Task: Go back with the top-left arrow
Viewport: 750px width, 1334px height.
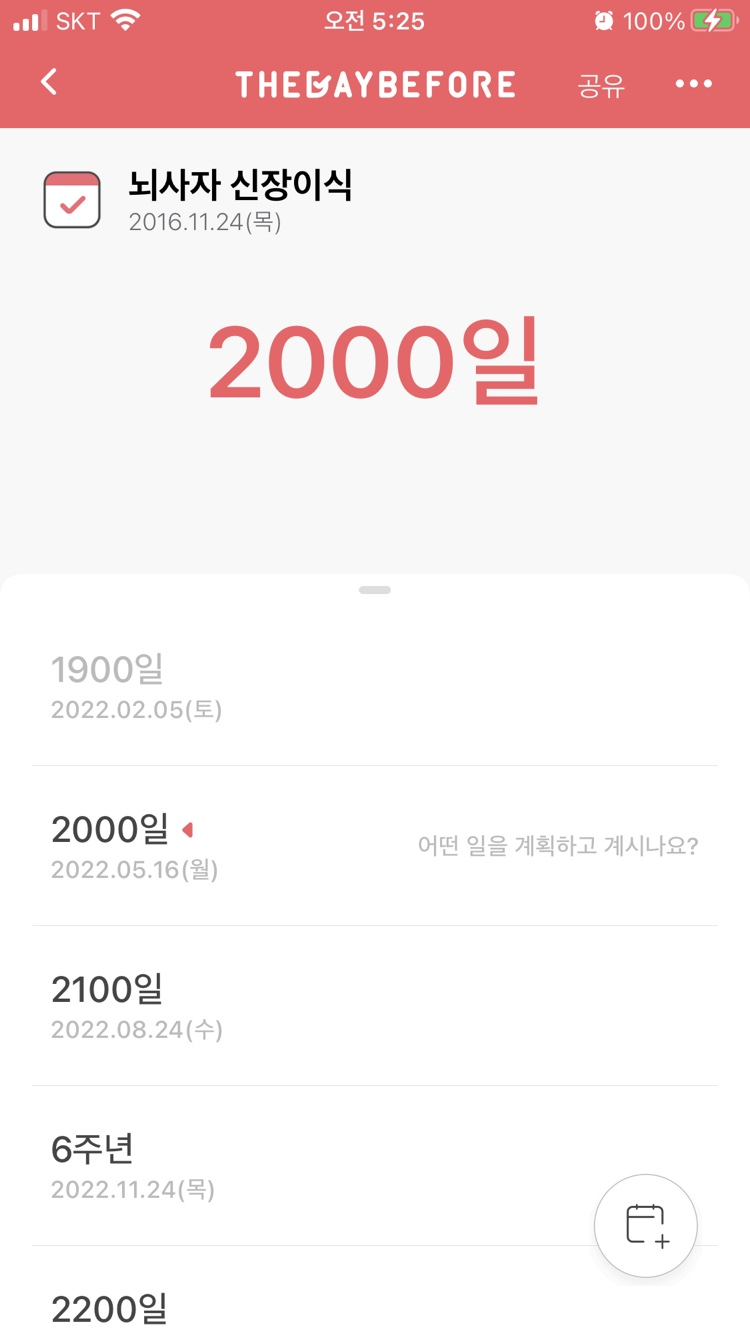Action: click(49, 82)
